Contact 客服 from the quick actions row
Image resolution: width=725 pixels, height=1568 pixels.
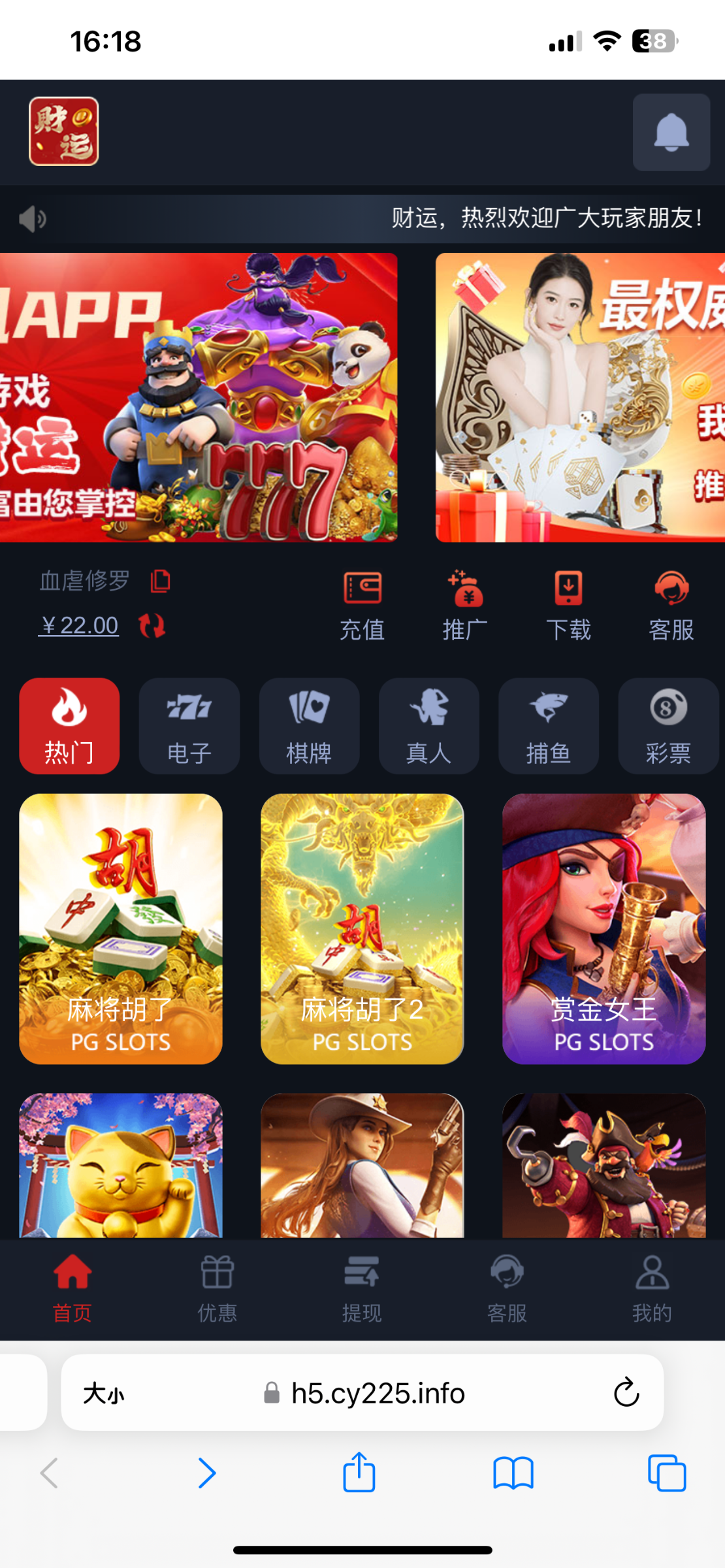pos(671,606)
